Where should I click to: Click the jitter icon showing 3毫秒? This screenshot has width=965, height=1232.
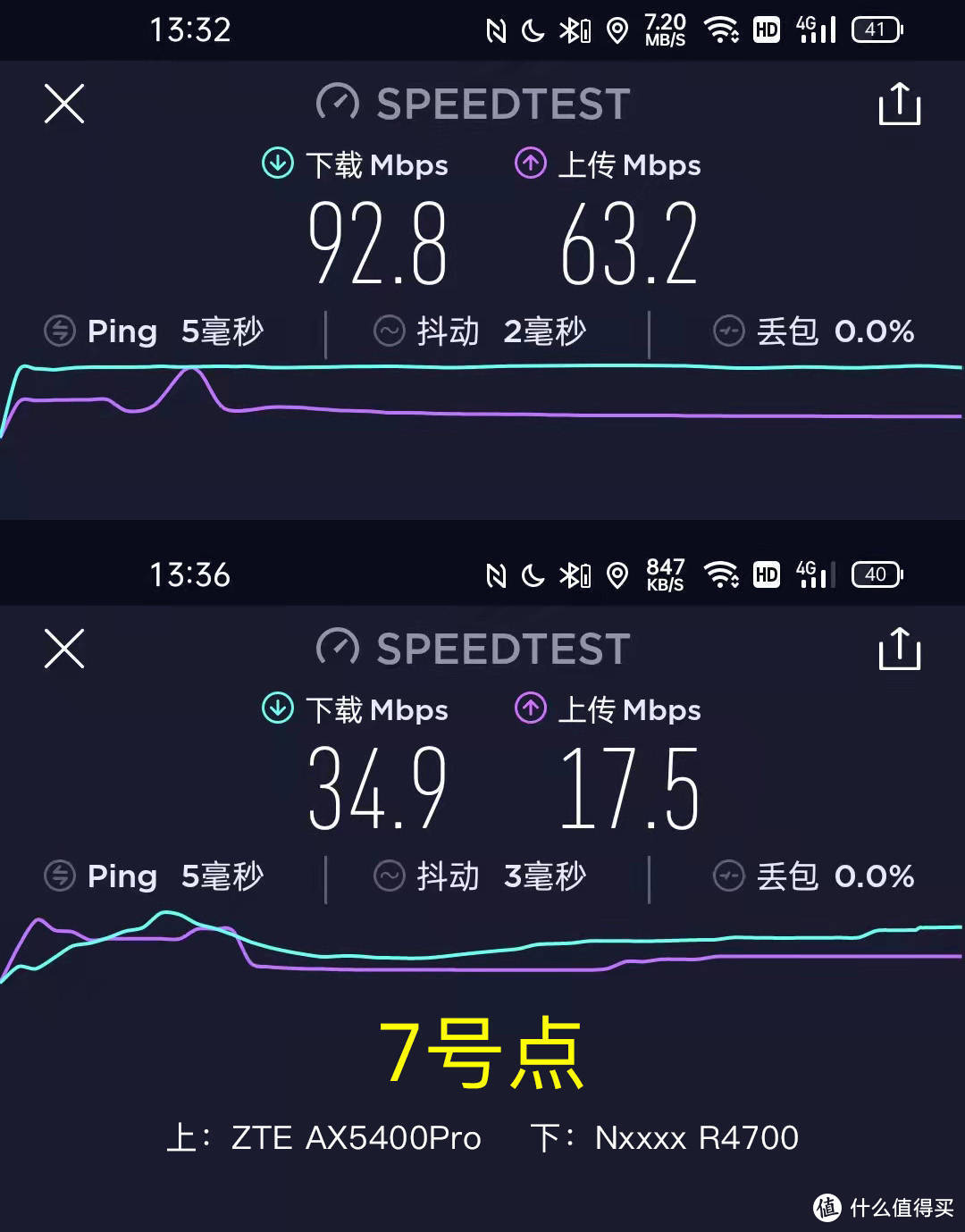(390, 876)
